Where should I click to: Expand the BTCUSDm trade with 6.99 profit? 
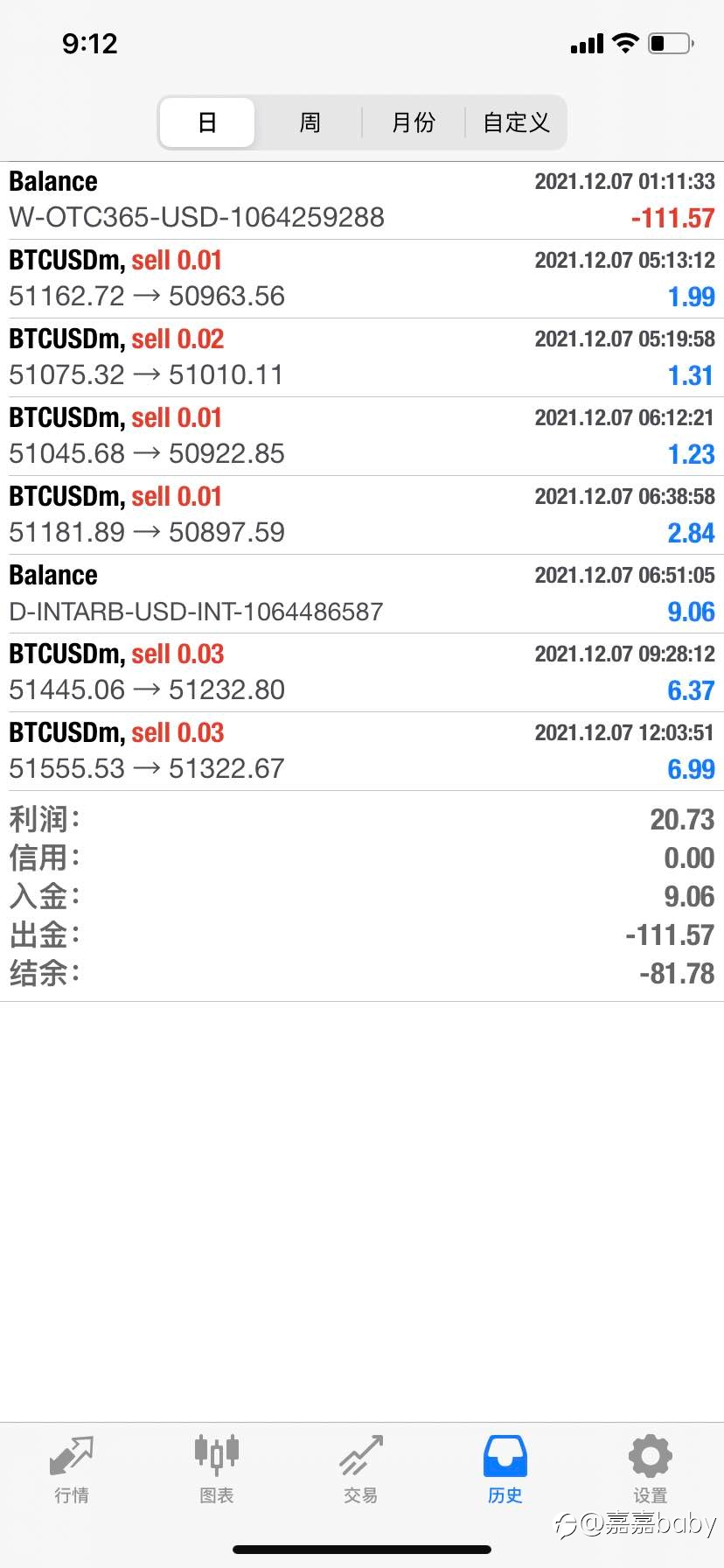pos(362,752)
